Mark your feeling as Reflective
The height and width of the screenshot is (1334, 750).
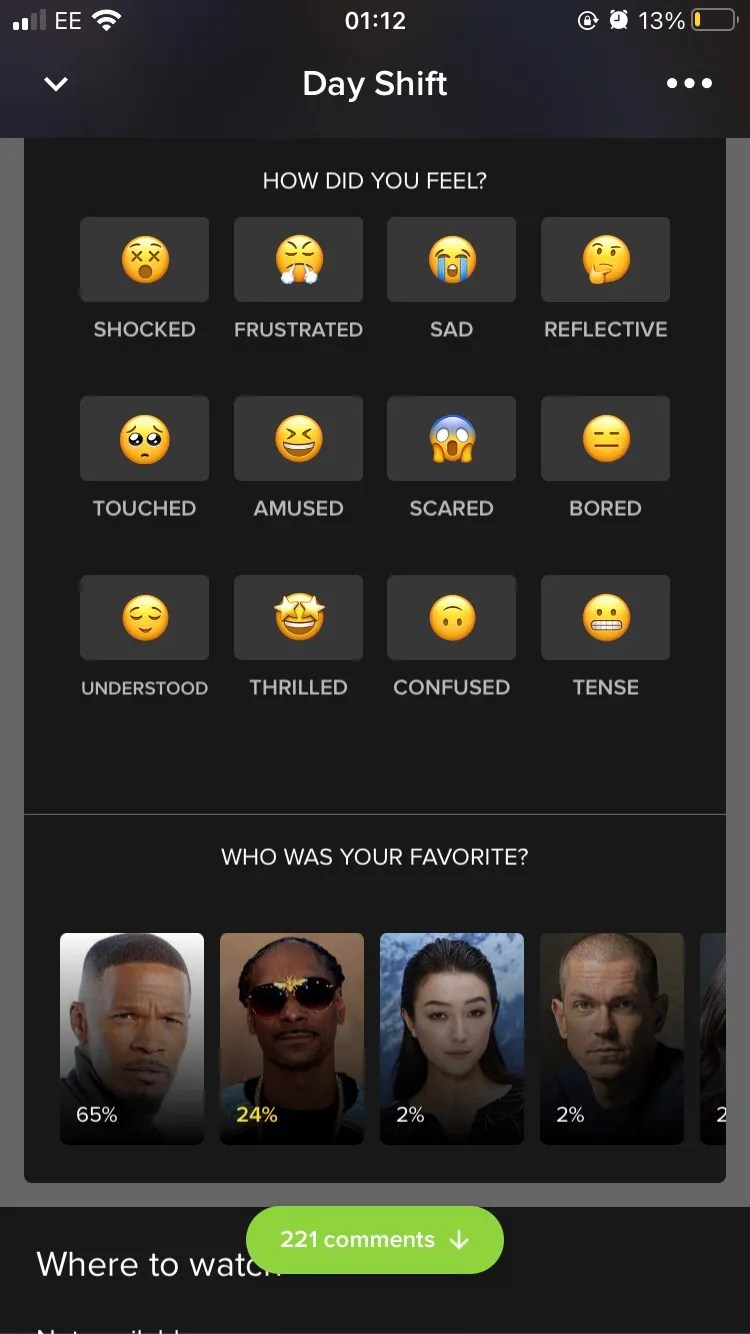coord(605,260)
